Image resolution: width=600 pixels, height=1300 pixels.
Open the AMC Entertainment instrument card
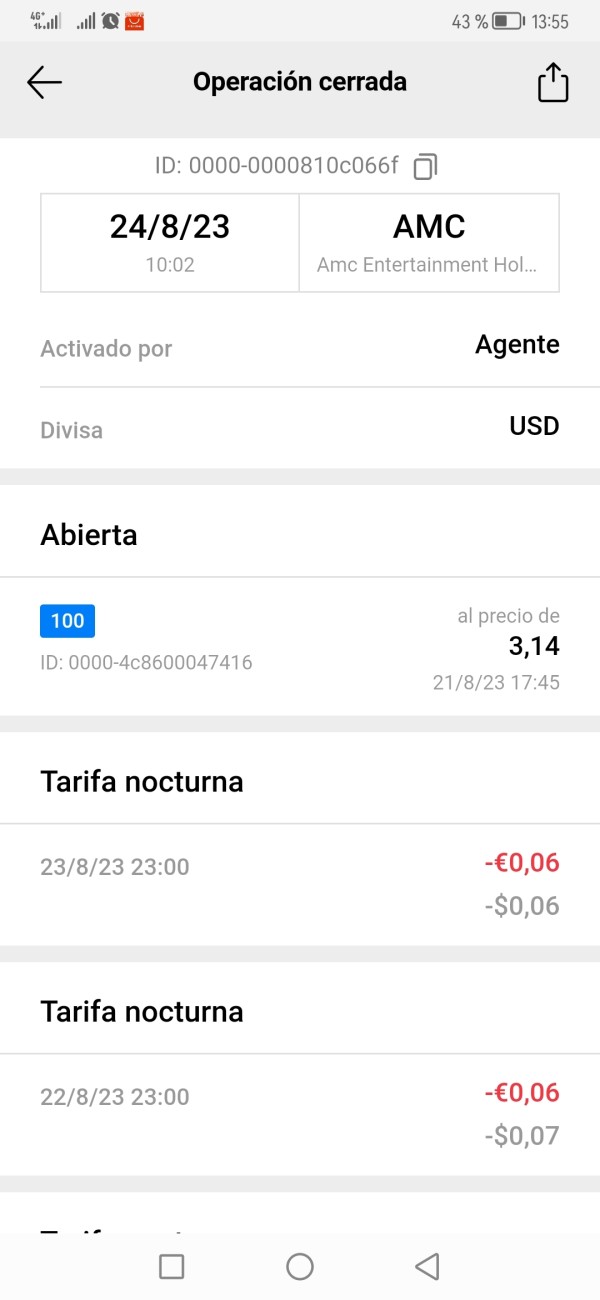tap(429, 243)
